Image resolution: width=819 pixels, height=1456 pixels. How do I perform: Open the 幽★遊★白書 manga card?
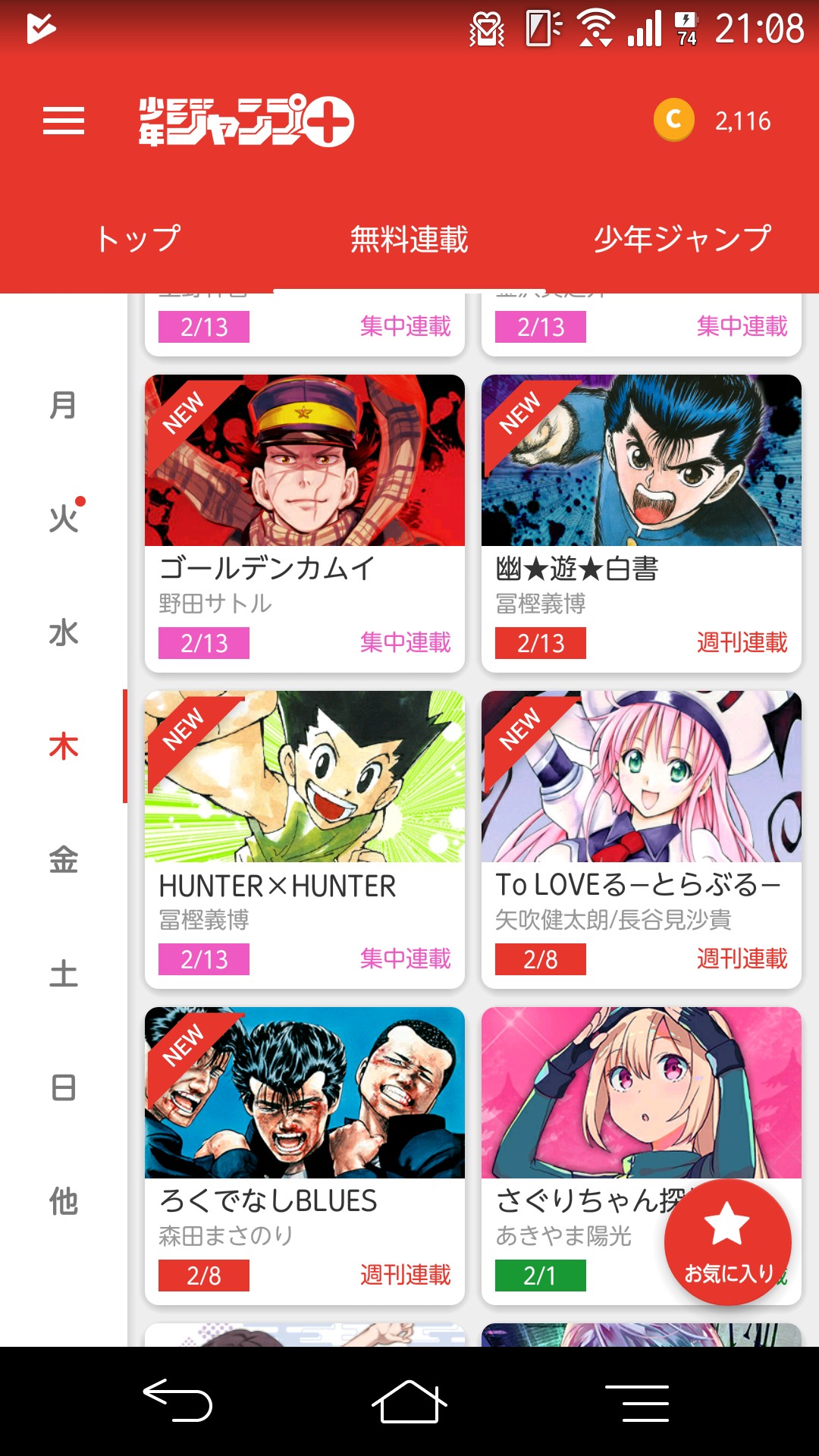click(x=641, y=523)
